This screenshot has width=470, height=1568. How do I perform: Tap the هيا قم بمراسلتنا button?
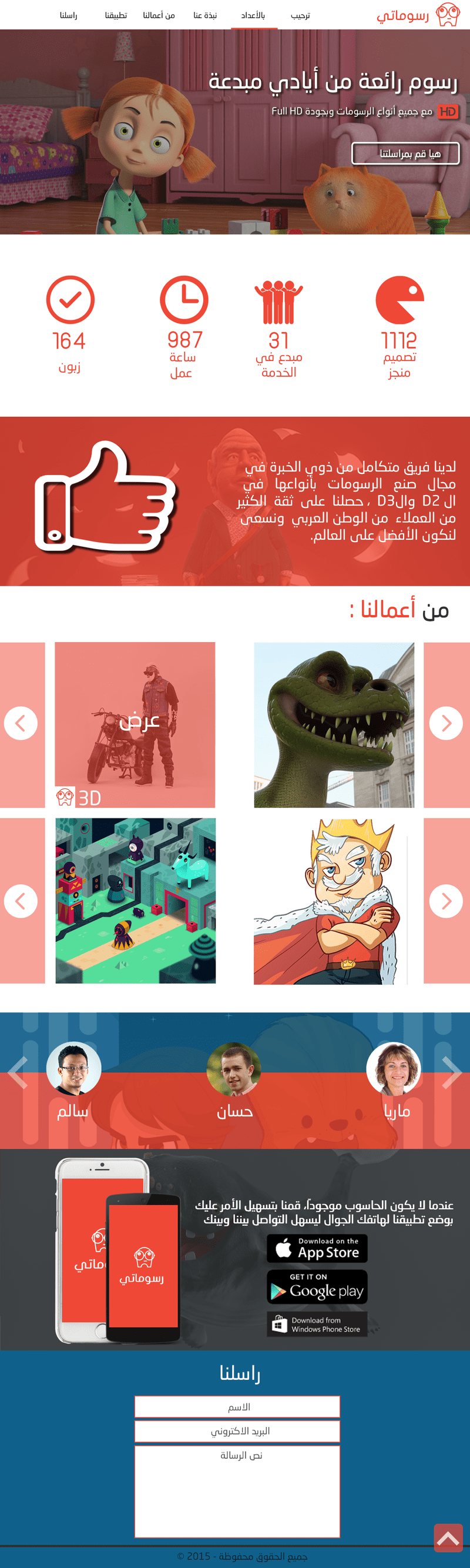pyautogui.click(x=405, y=153)
